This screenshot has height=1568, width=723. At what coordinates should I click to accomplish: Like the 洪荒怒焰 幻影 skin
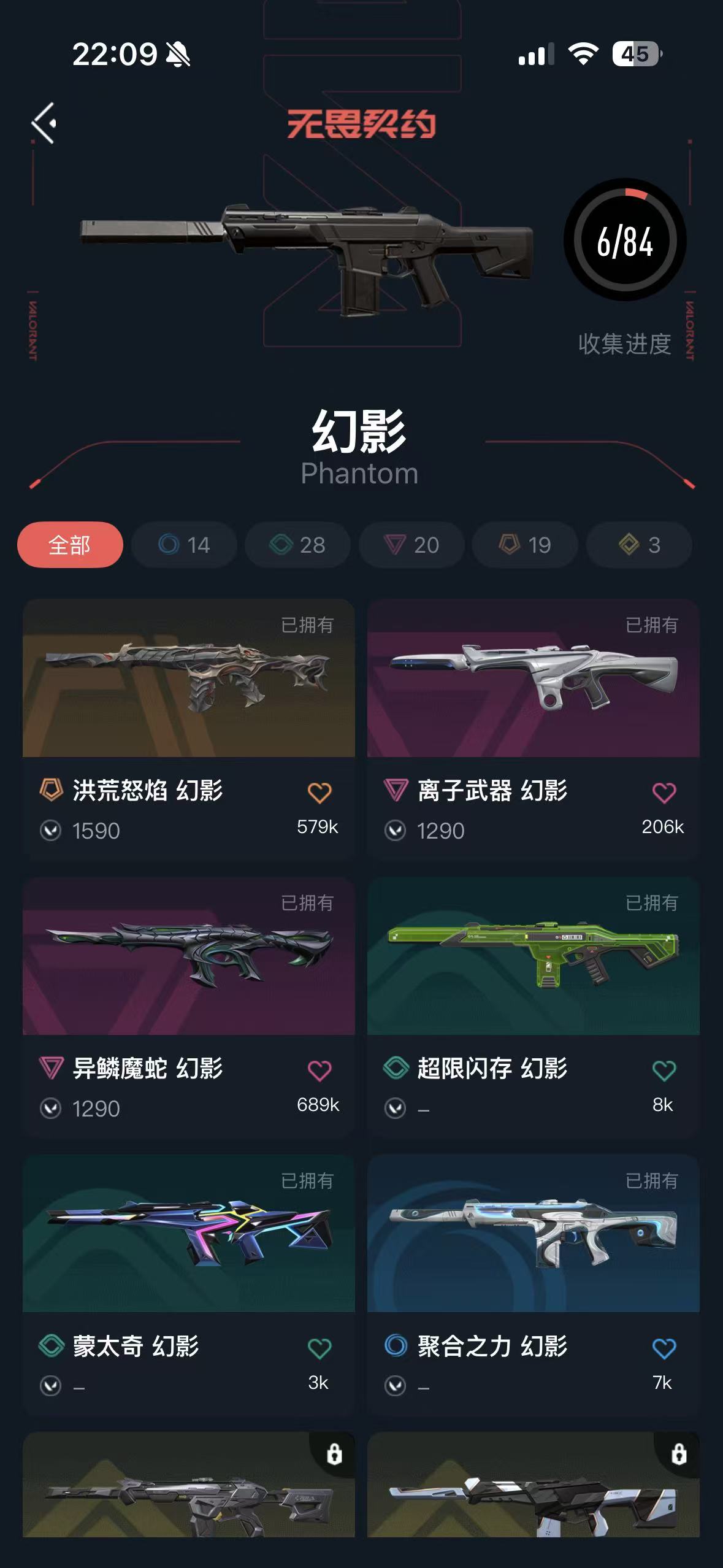click(x=319, y=793)
